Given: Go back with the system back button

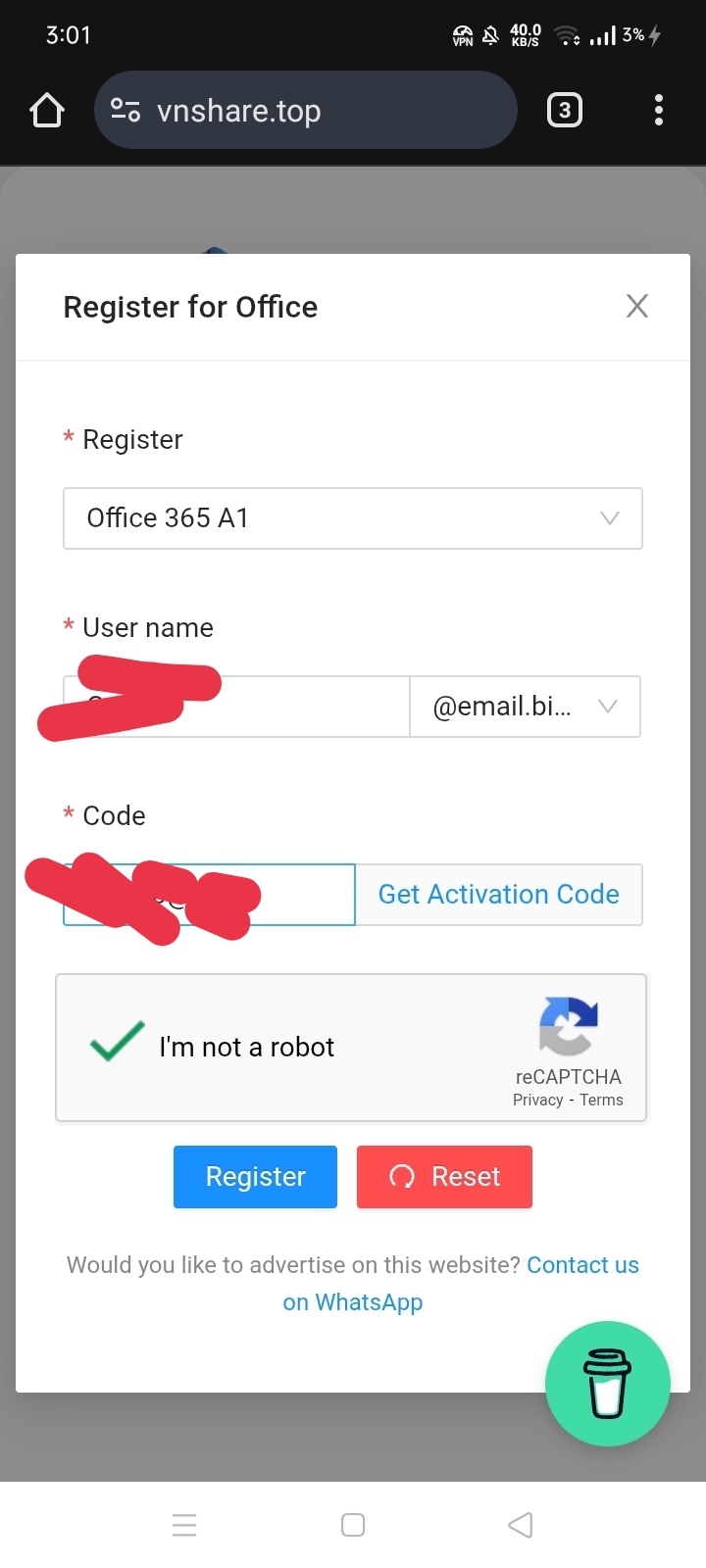Looking at the screenshot, I should pos(521,1525).
